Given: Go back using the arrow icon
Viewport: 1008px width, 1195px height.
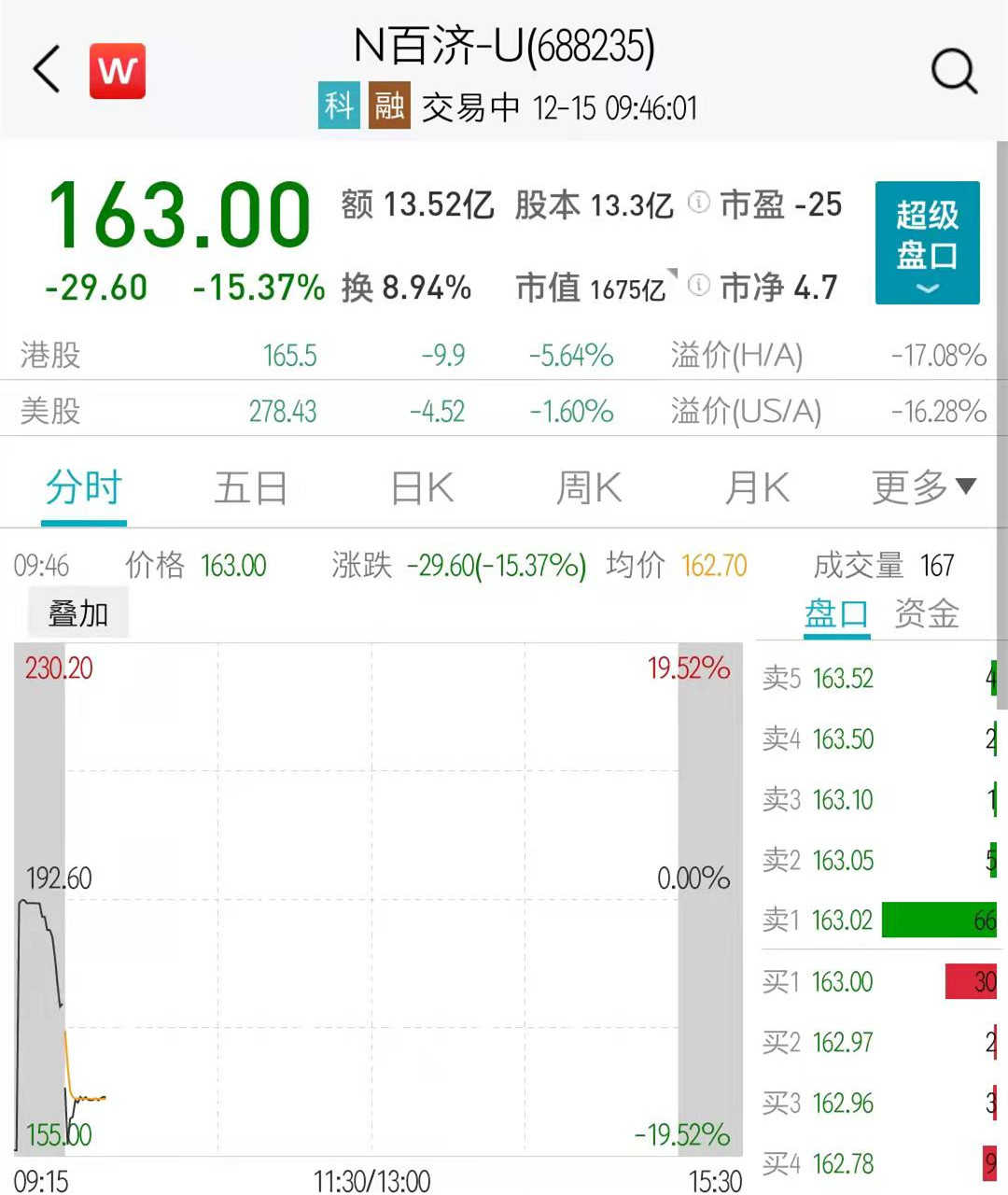Looking at the screenshot, I should (x=47, y=70).
